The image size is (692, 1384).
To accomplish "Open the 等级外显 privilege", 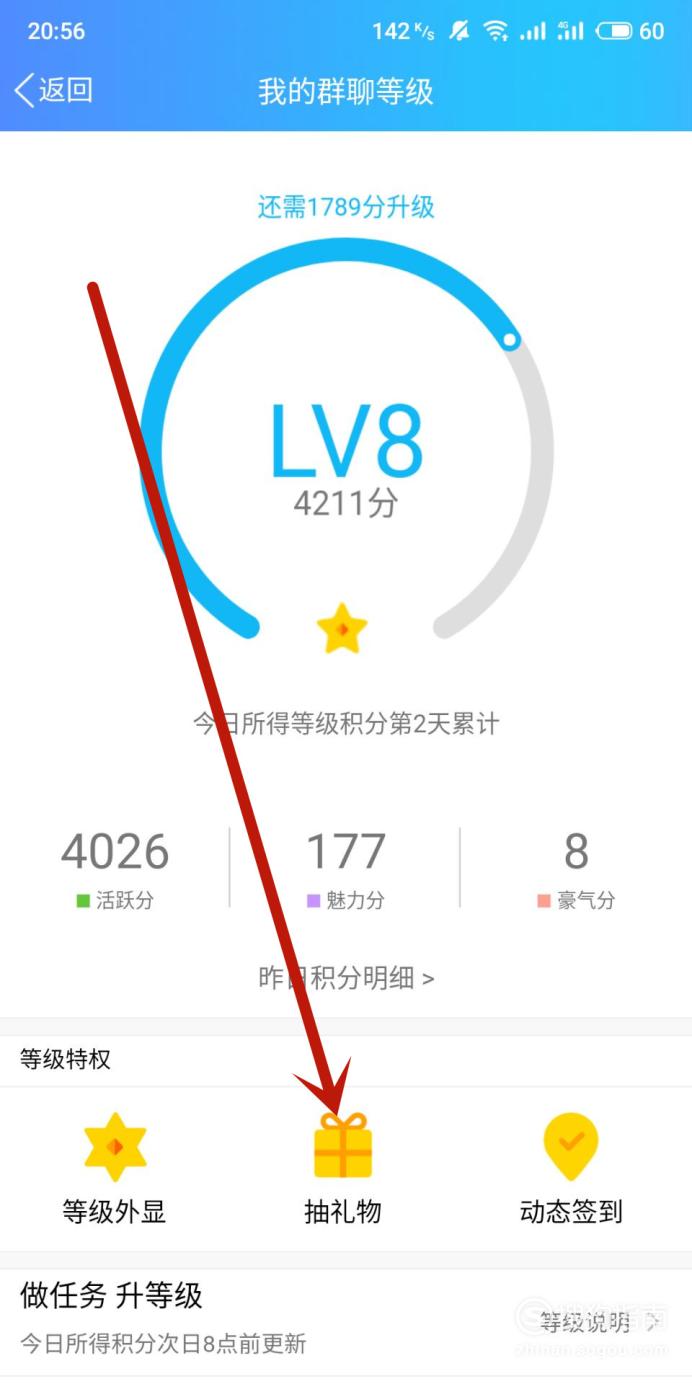I will [114, 1168].
